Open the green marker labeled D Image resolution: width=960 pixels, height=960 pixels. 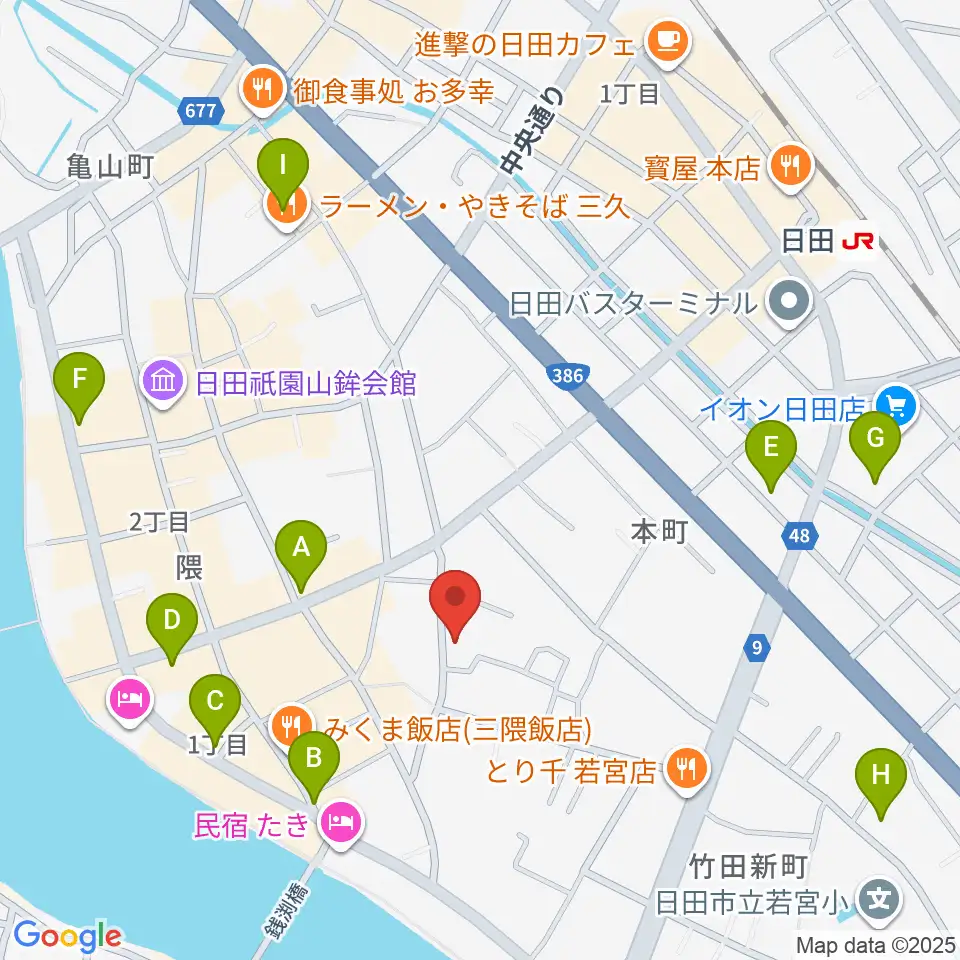[x=172, y=628]
